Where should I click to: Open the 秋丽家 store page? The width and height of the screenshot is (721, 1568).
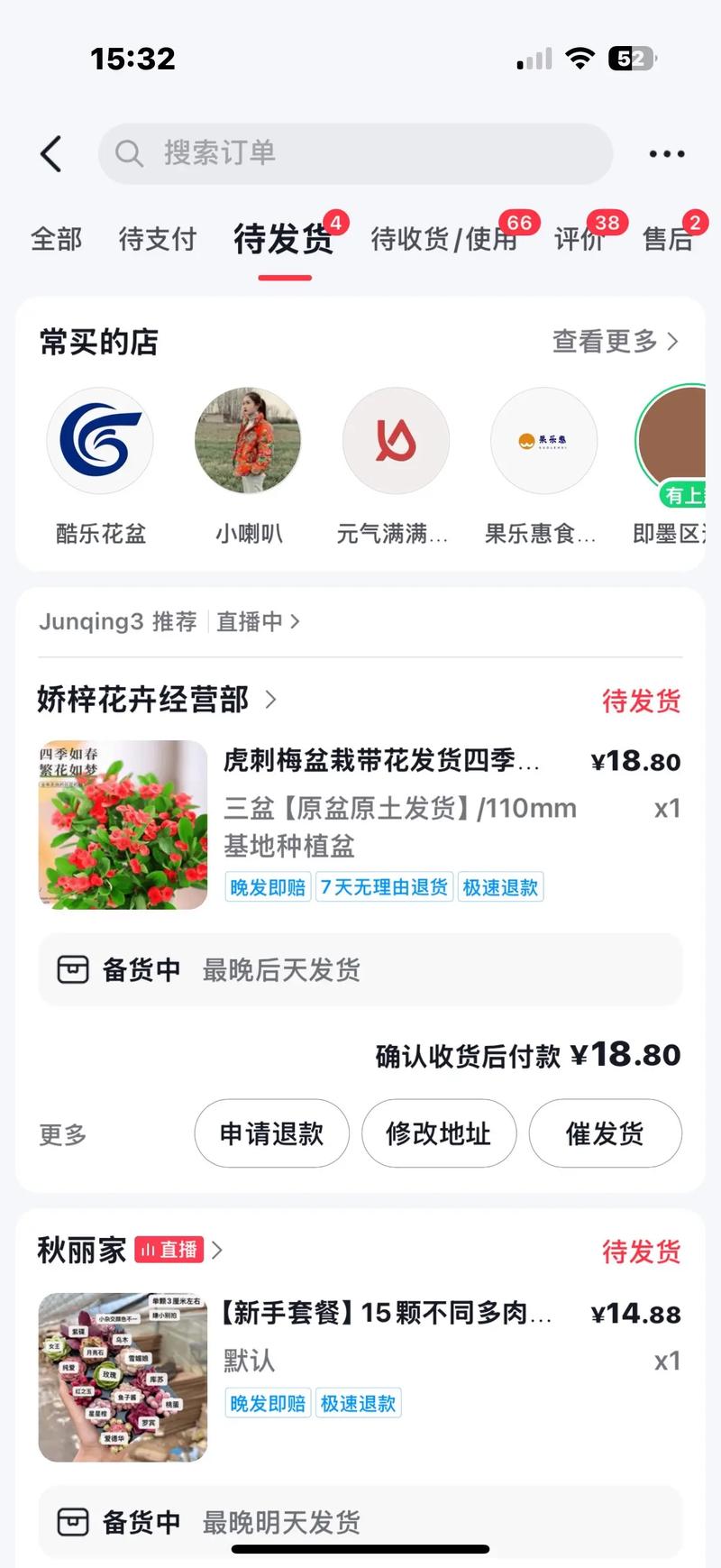(x=82, y=1251)
